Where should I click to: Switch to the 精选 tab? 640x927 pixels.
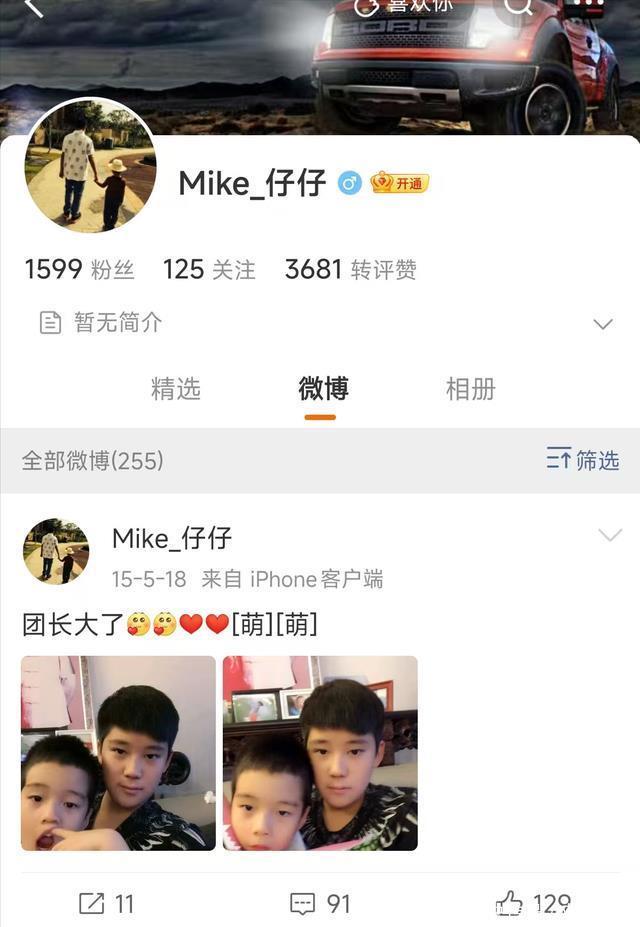tap(176, 389)
